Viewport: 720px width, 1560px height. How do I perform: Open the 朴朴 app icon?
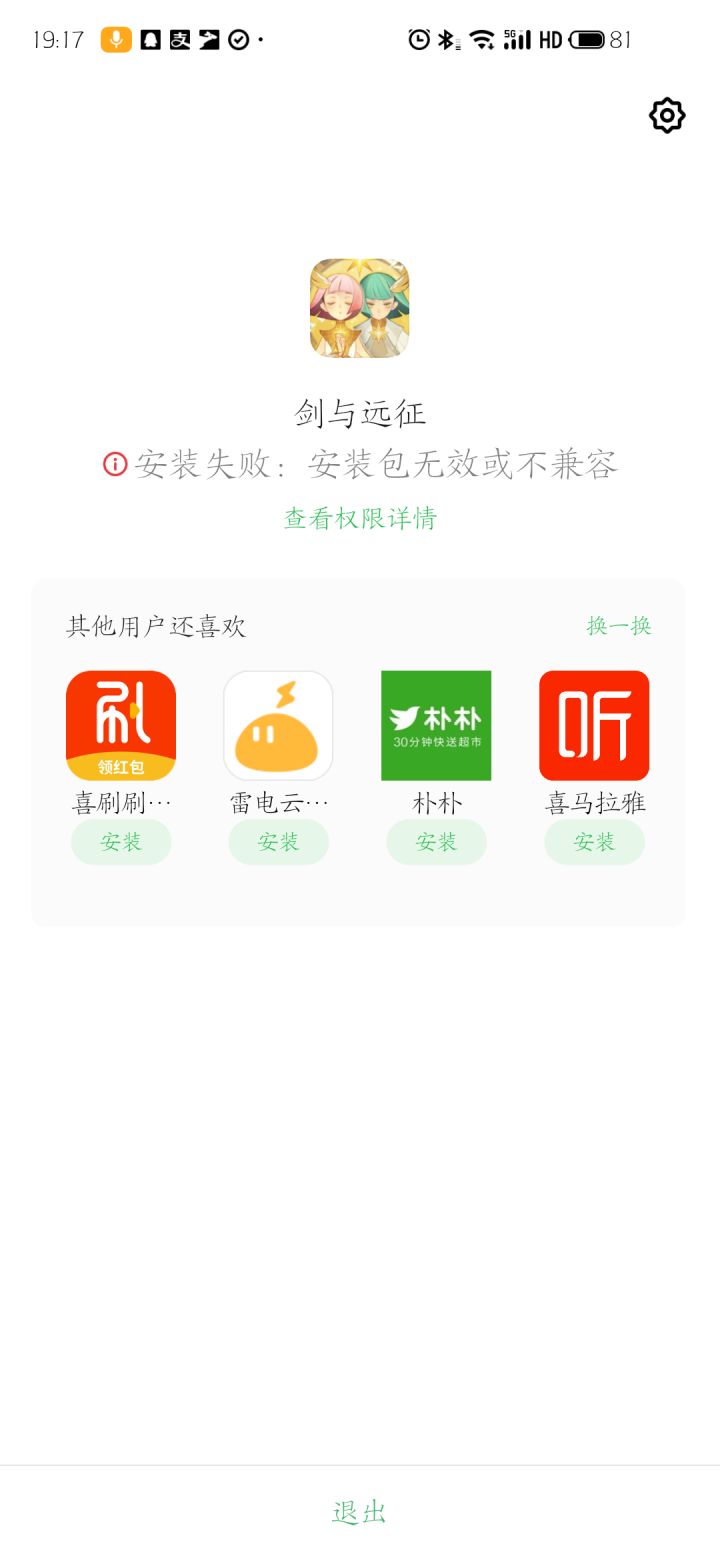pos(436,725)
